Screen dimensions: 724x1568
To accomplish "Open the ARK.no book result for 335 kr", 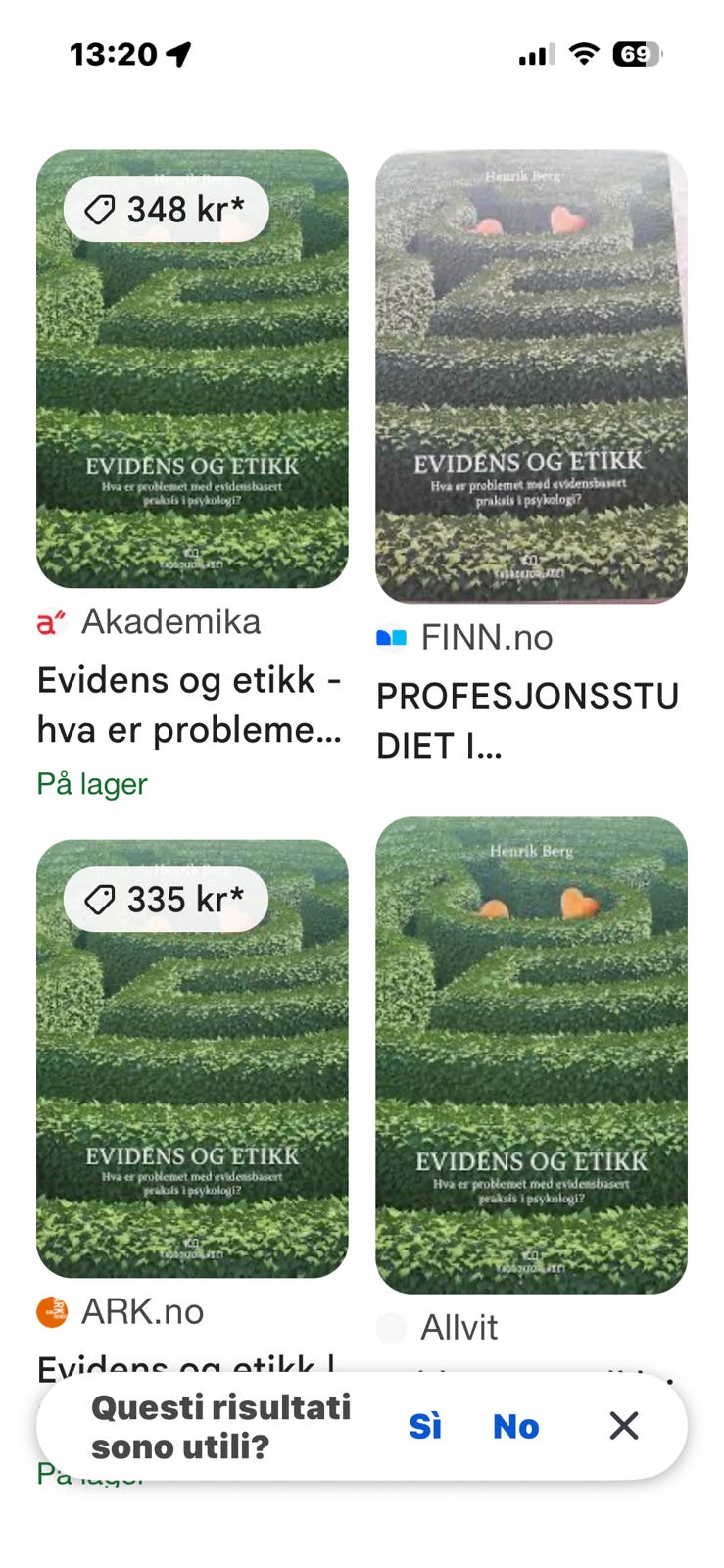I will 192,1058.
